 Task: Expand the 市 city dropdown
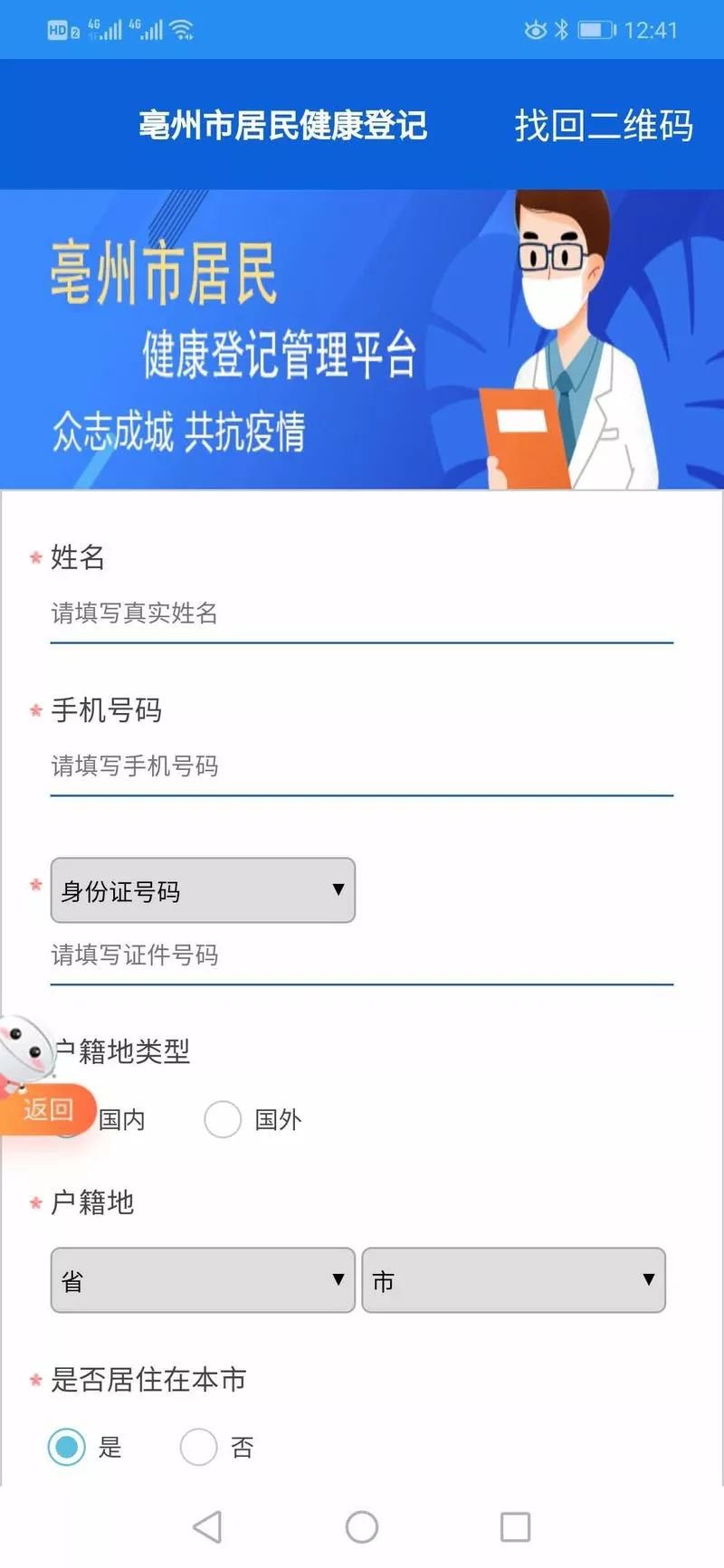point(513,1280)
